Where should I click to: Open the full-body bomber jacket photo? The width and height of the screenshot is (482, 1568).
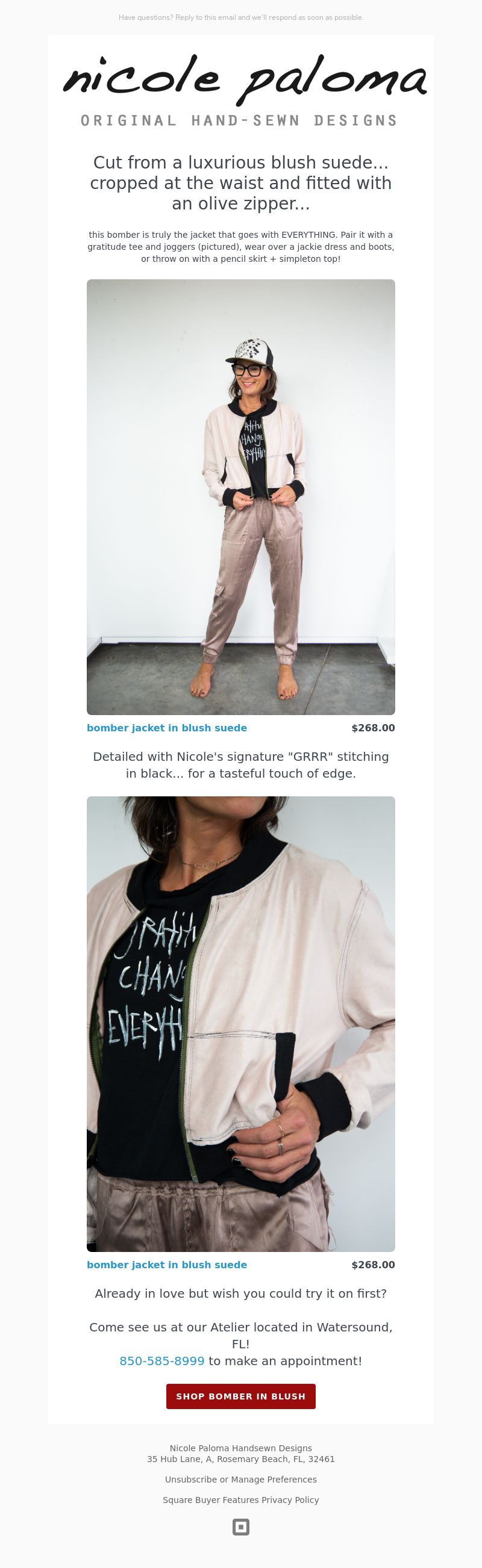coord(240,497)
